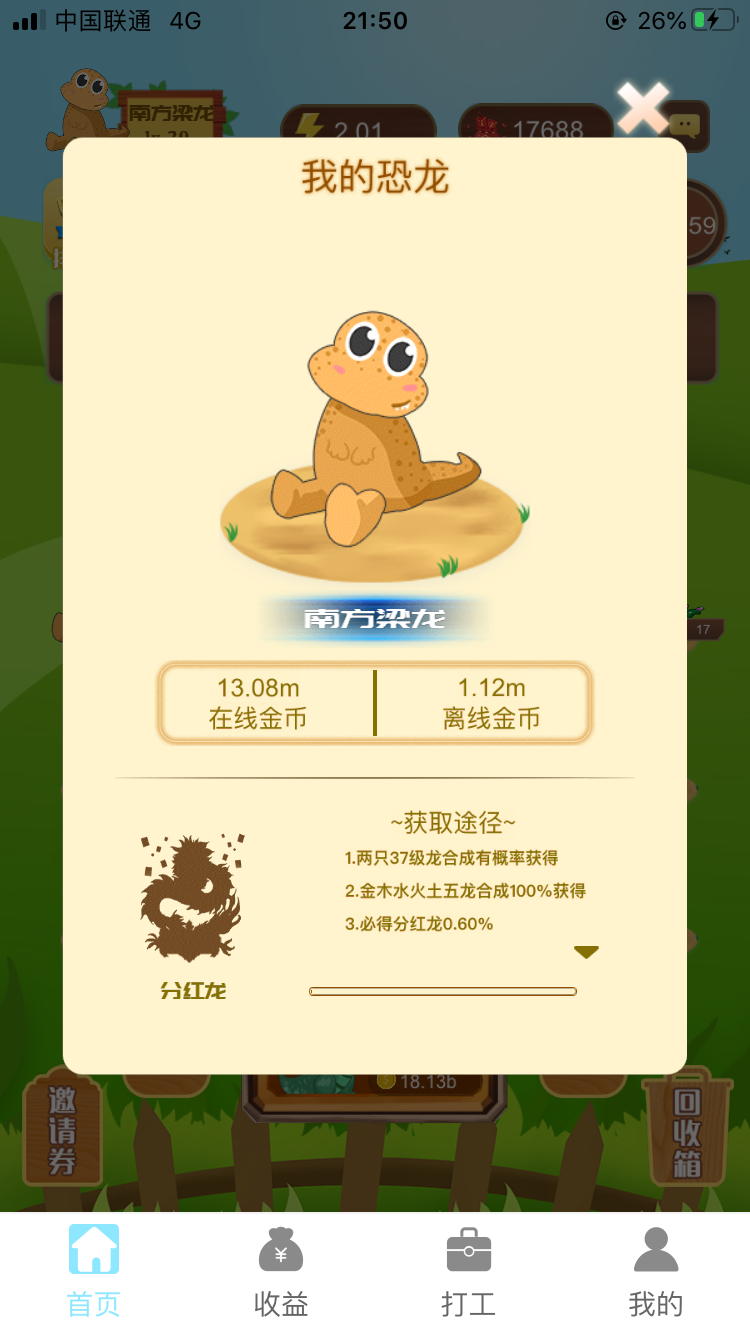Open the 我的 profile tab
The image size is (750, 1334).
[x=656, y=1272]
